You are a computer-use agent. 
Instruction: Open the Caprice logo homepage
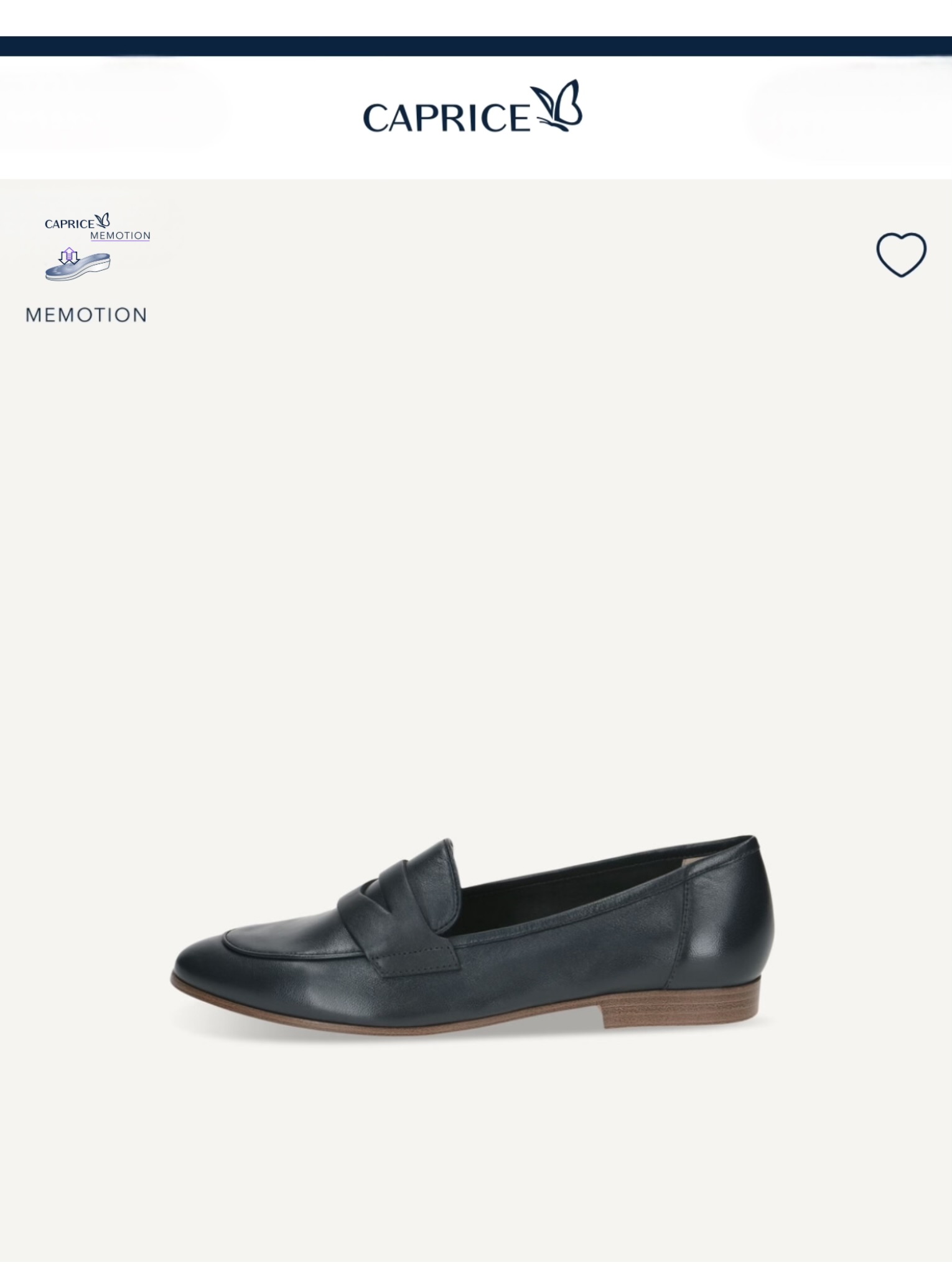472,106
